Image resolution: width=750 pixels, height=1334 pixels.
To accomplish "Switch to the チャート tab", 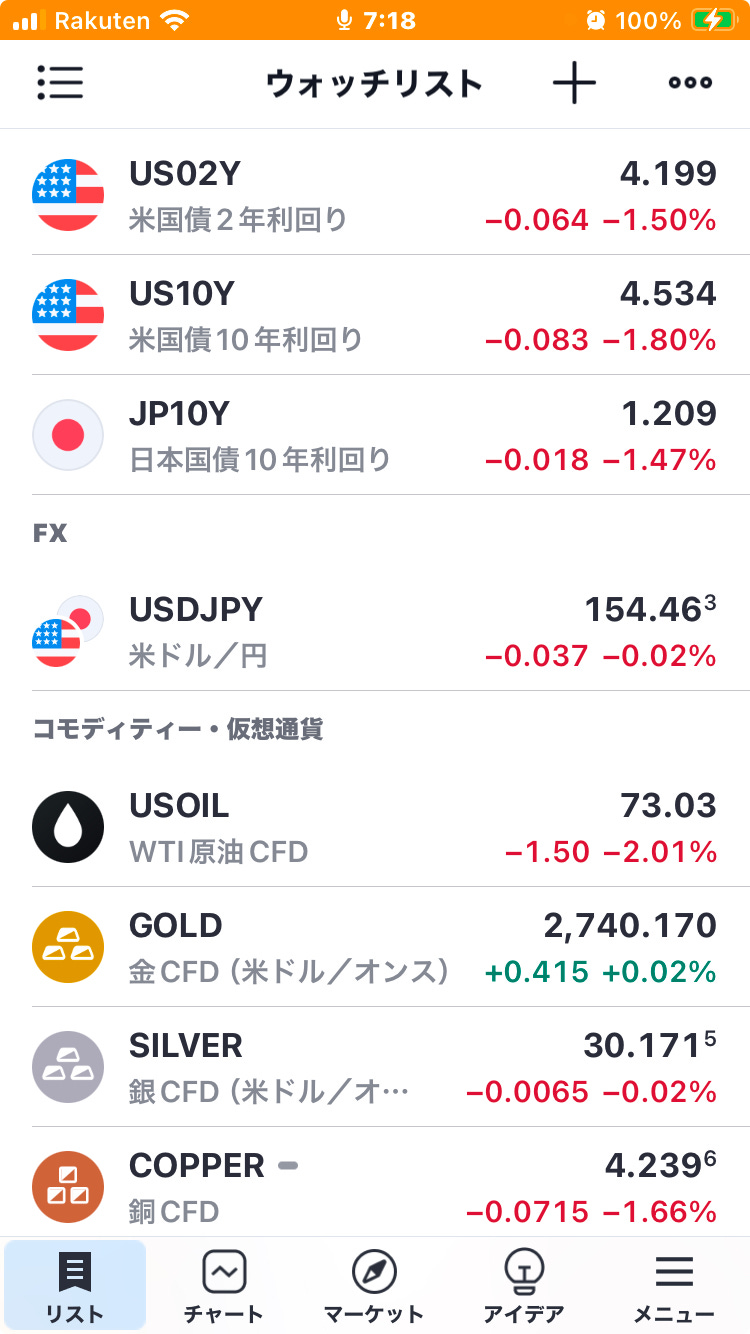I will click(224, 1287).
